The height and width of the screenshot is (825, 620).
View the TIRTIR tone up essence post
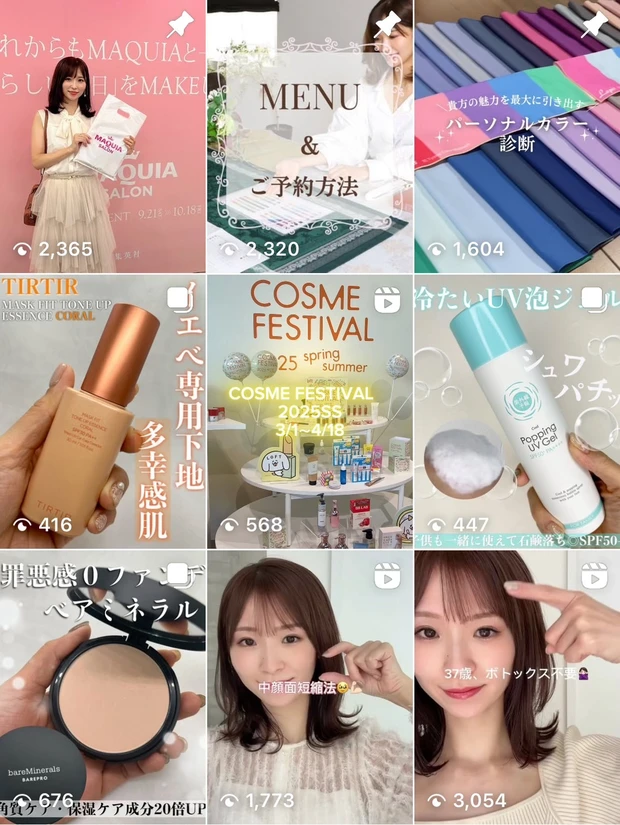102,411
